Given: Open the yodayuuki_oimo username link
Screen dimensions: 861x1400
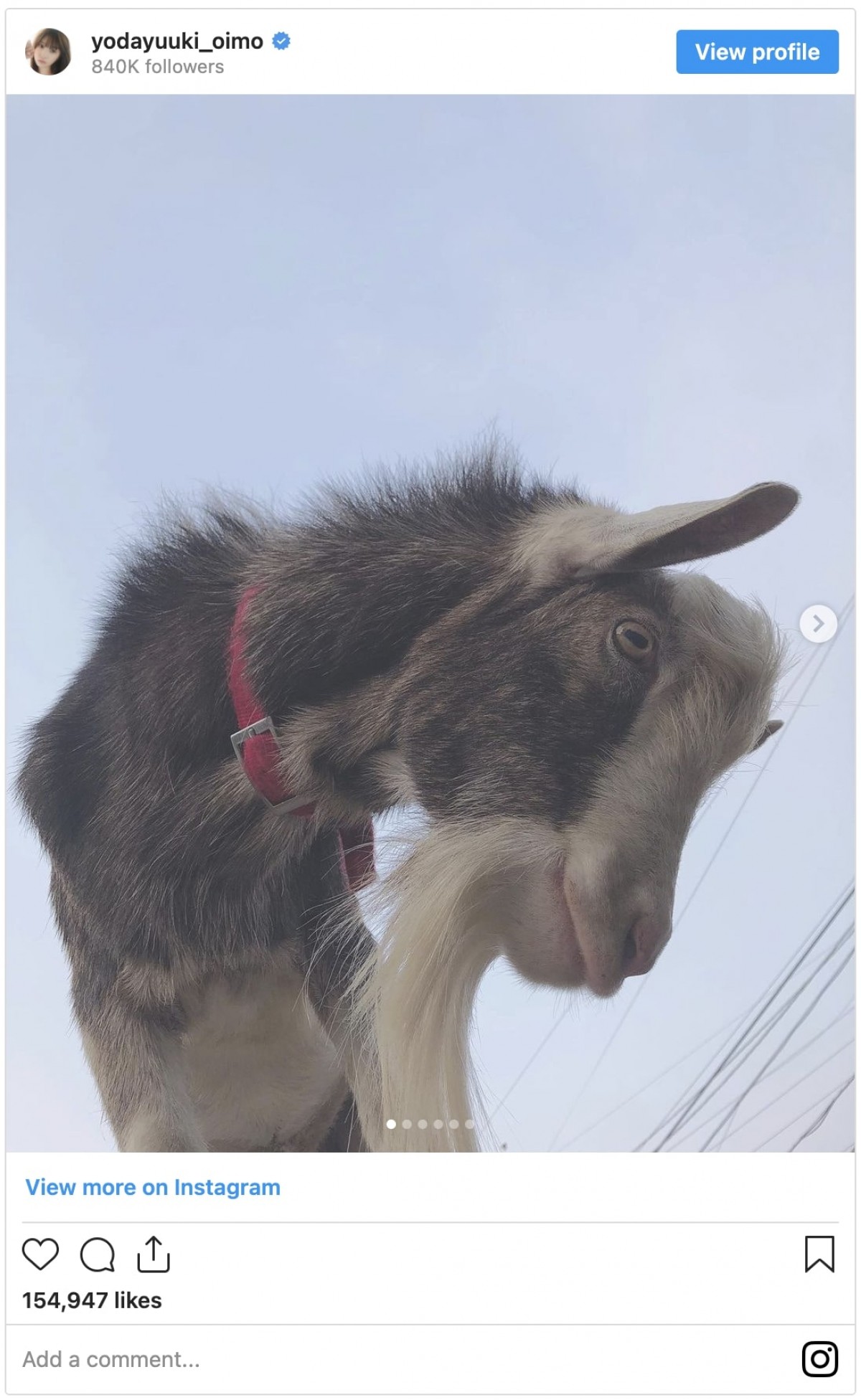Looking at the screenshot, I should pyautogui.click(x=177, y=42).
